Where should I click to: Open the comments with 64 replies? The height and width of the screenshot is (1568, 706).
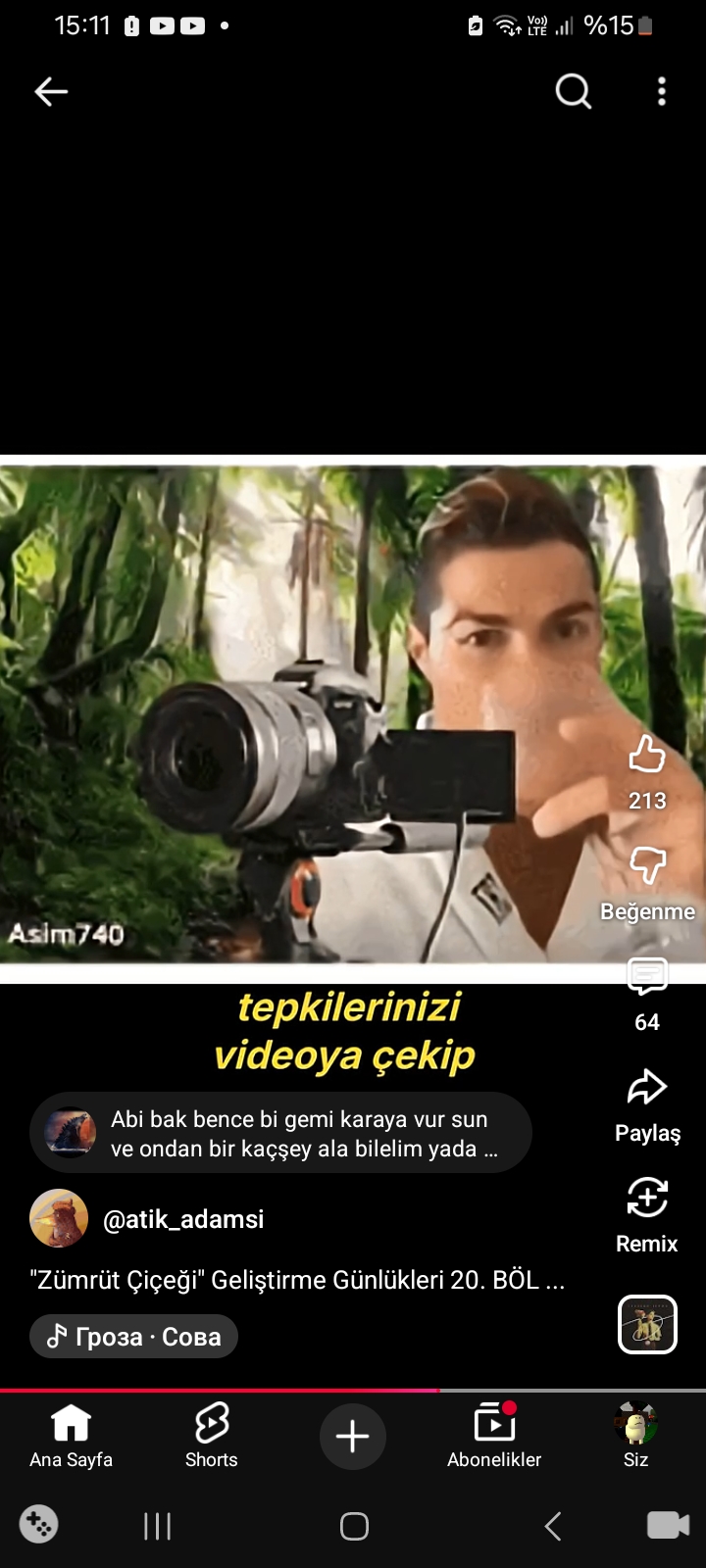click(647, 977)
